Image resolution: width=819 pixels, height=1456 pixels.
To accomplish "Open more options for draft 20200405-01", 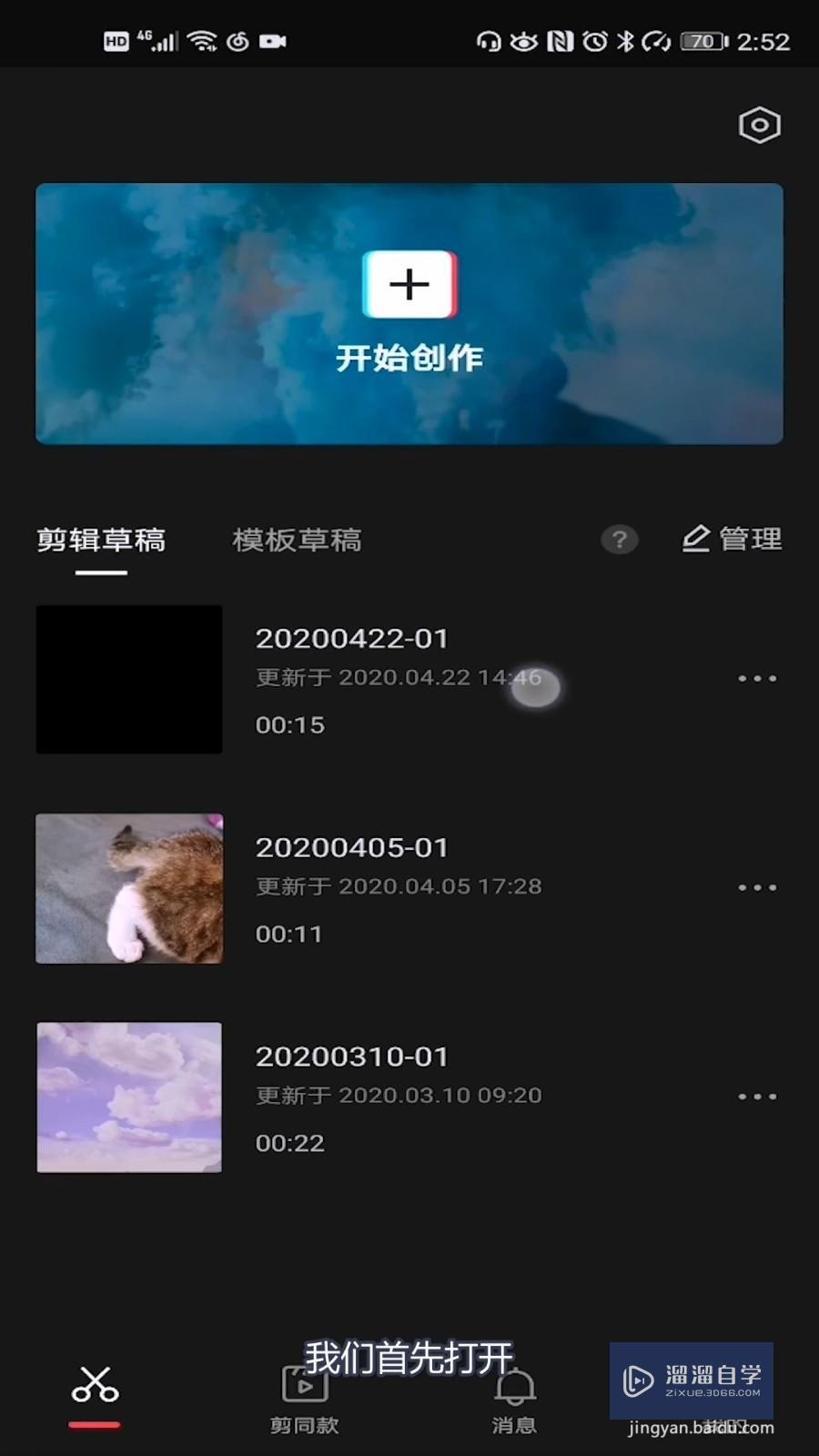I will [758, 887].
